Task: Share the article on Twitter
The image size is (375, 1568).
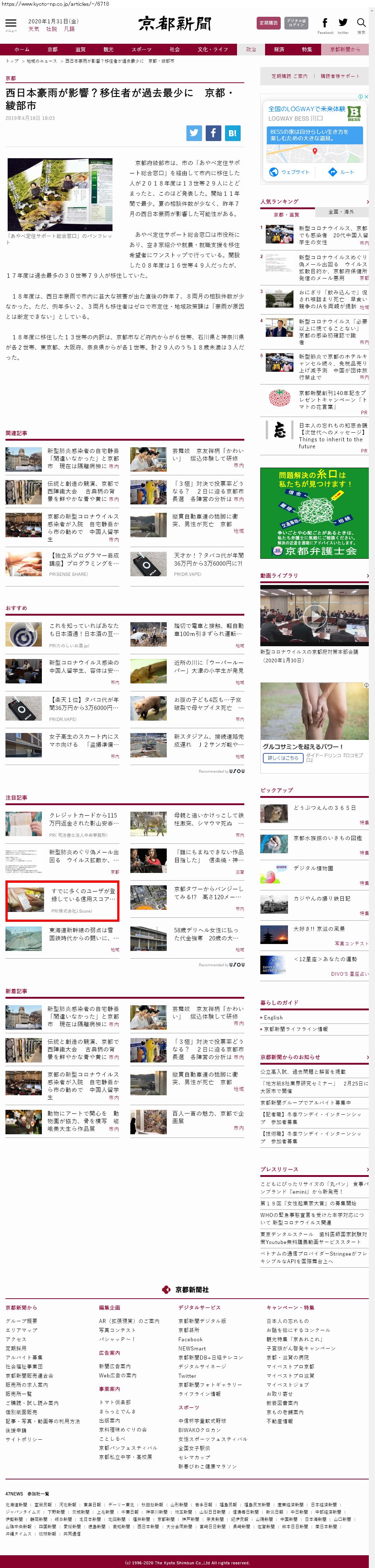Action: [194, 133]
